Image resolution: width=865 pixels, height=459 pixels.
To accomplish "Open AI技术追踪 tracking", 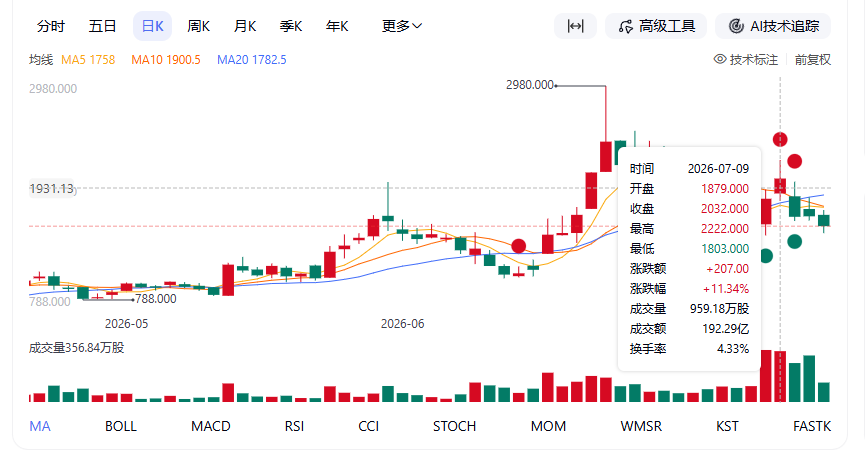I will coord(773,26).
